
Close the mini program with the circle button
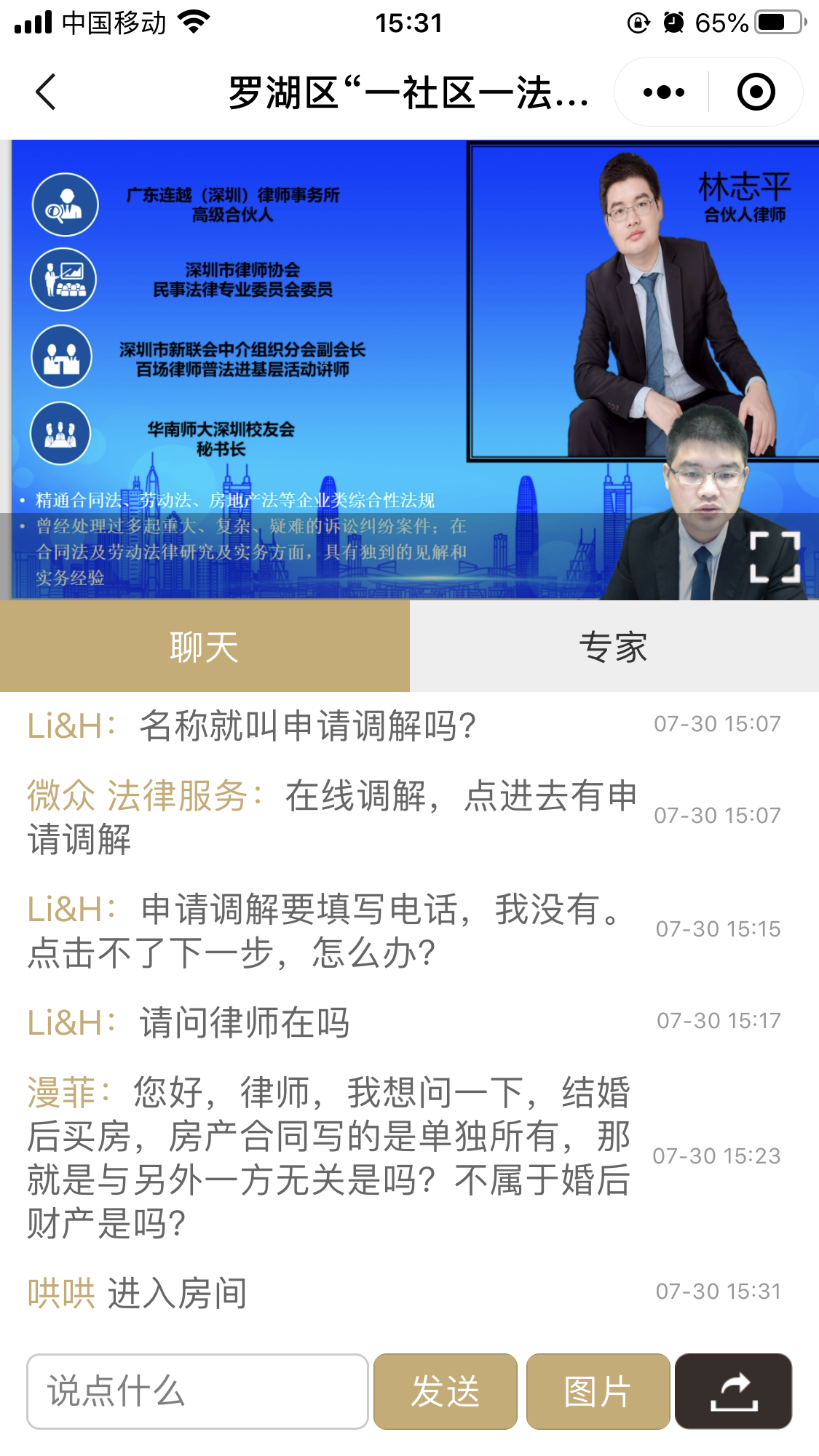(756, 92)
